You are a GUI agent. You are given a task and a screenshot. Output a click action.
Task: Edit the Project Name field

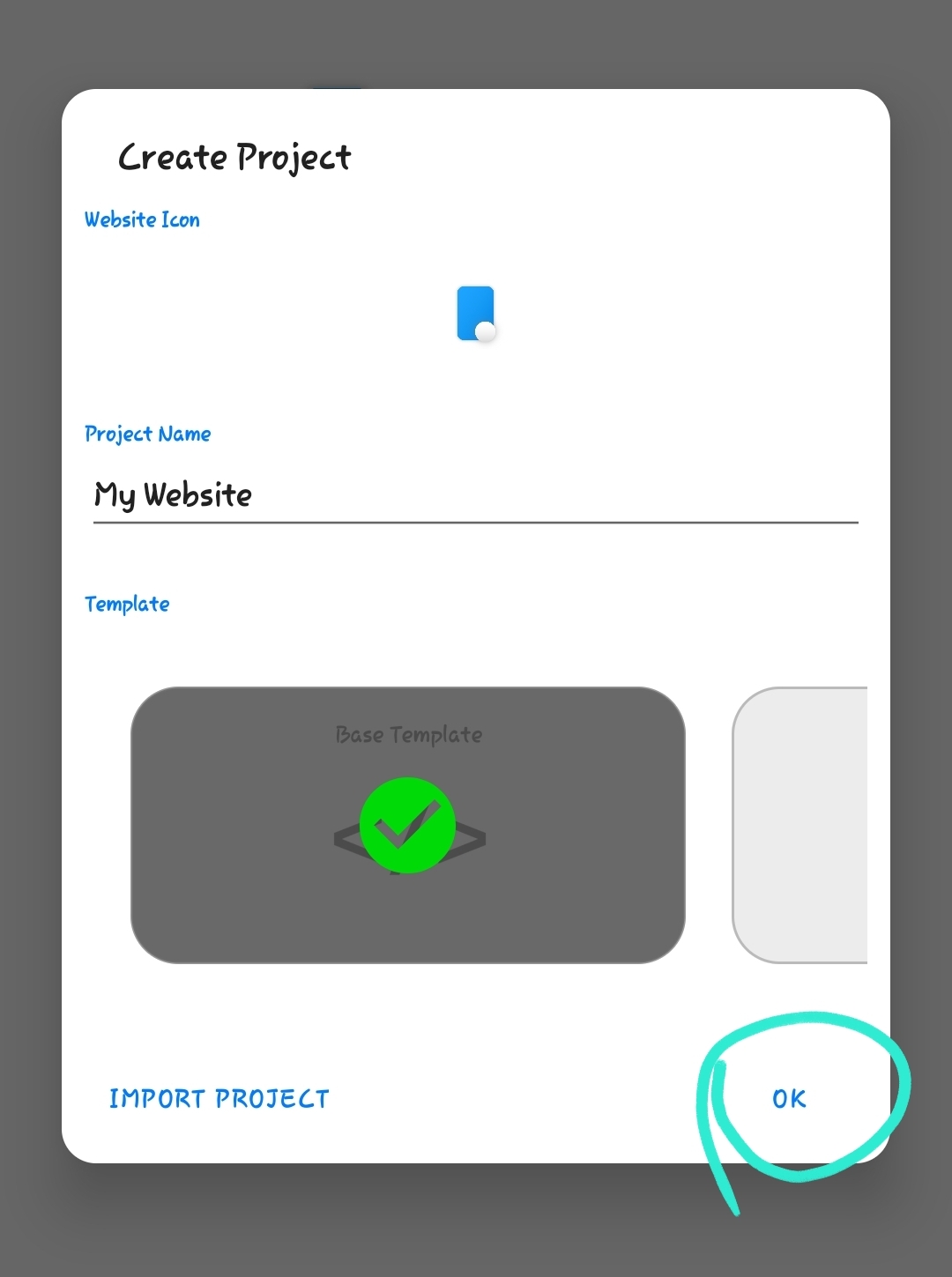pyautogui.click(x=474, y=495)
